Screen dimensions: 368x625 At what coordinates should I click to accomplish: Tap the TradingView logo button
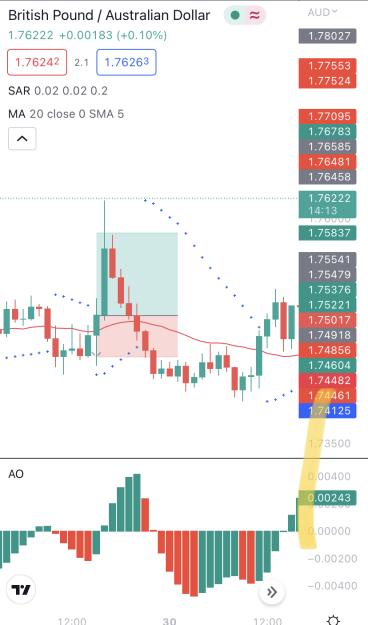click(21, 590)
